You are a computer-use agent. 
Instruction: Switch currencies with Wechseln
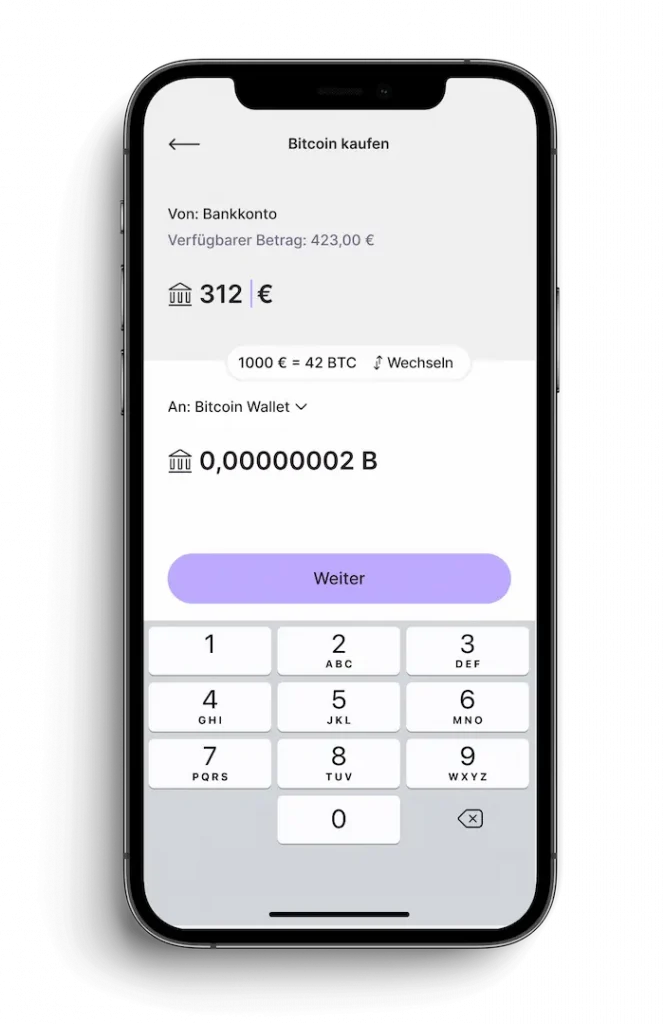point(413,363)
